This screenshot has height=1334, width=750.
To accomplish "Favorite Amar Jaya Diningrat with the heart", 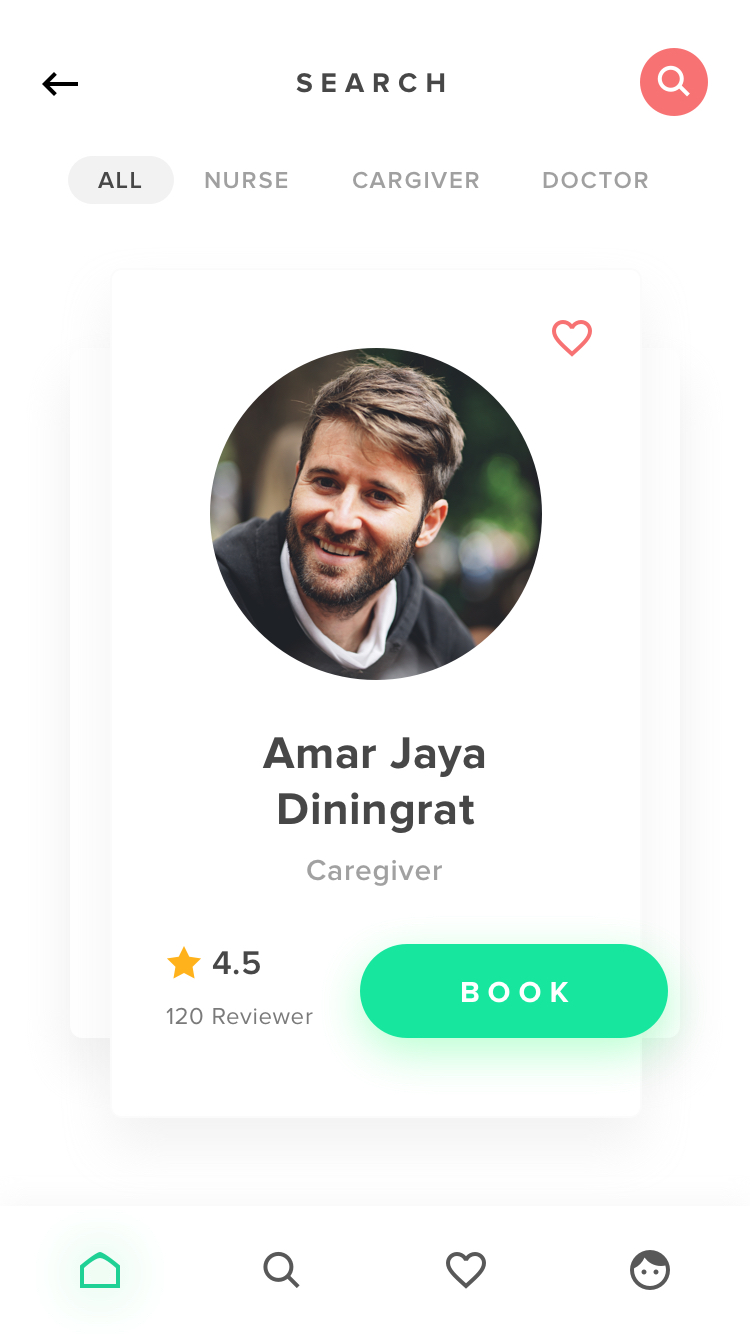I will point(572,338).
